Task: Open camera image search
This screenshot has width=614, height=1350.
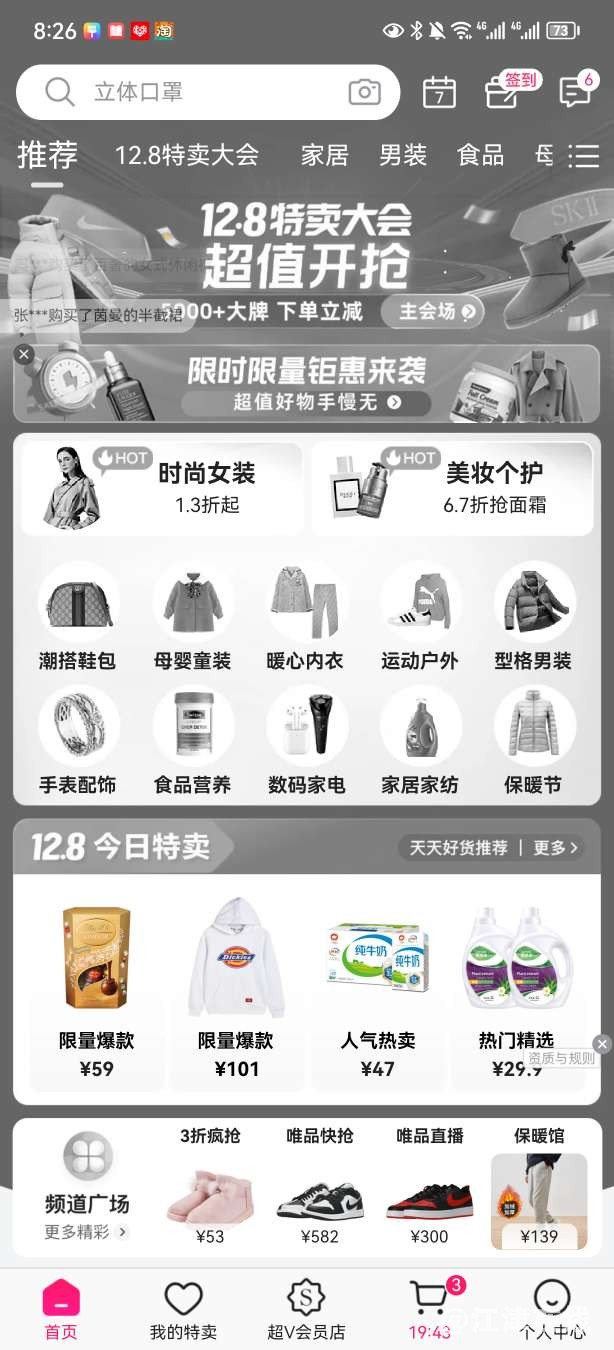Action: click(x=364, y=92)
